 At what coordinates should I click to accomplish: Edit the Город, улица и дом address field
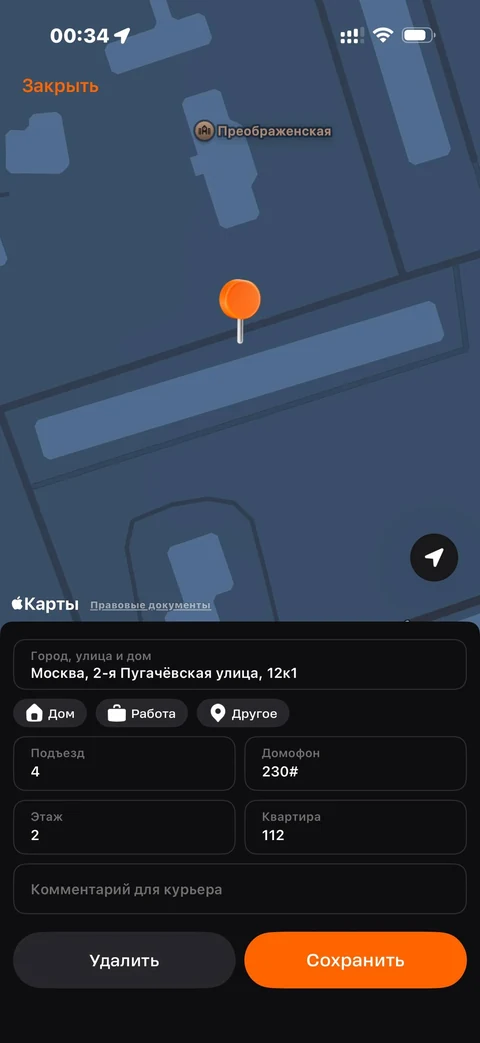[x=240, y=665]
